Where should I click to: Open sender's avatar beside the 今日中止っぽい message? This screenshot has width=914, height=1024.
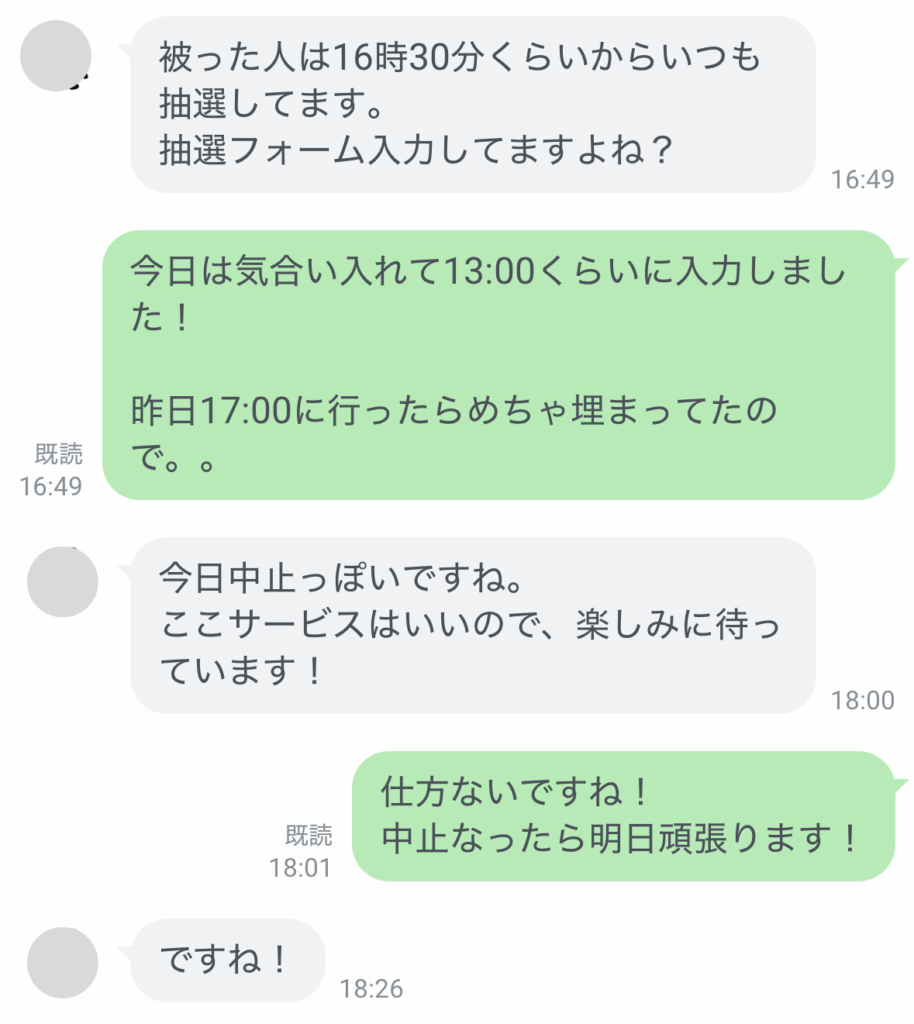pyautogui.click(x=62, y=581)
